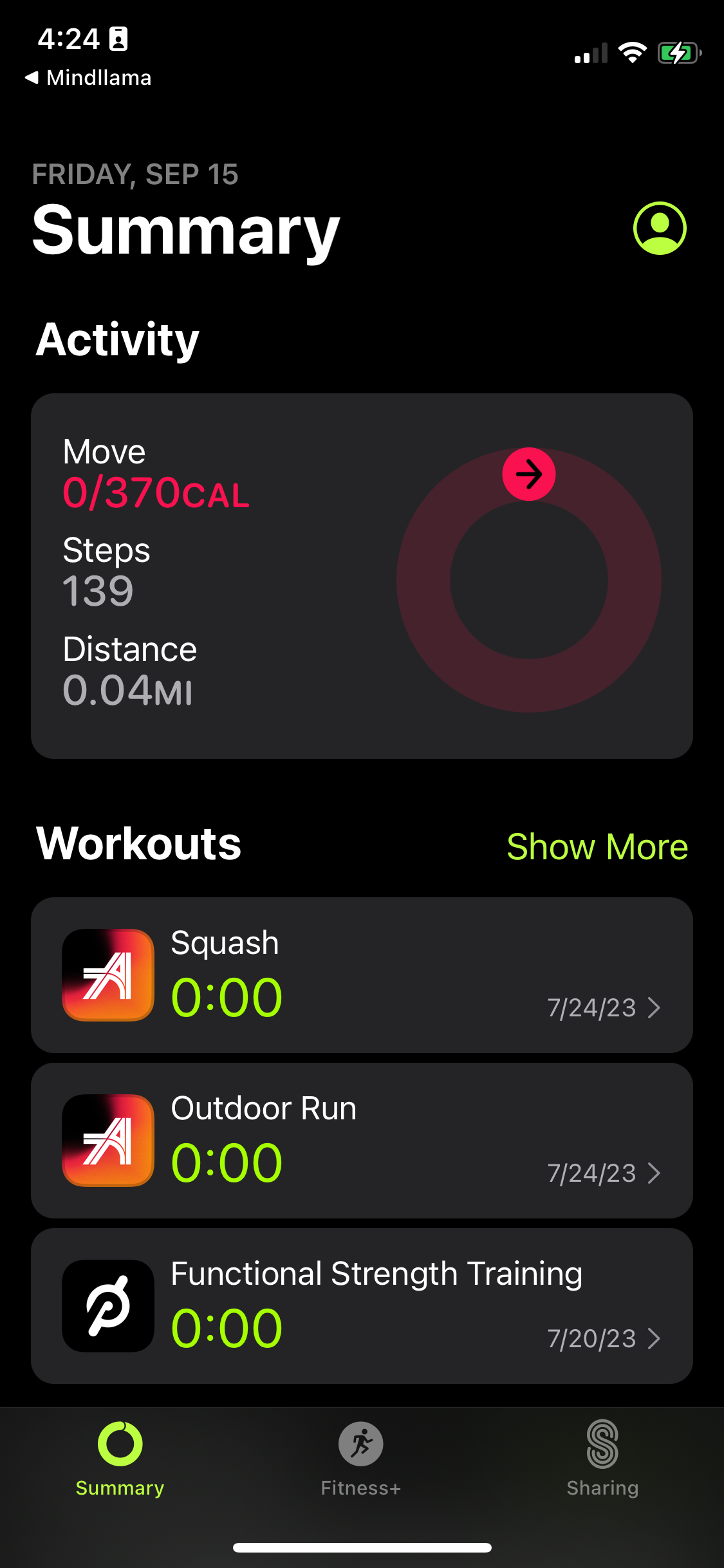Expand the Outdoor Run workout details

pyautogui.click(x=655, y=1173)
